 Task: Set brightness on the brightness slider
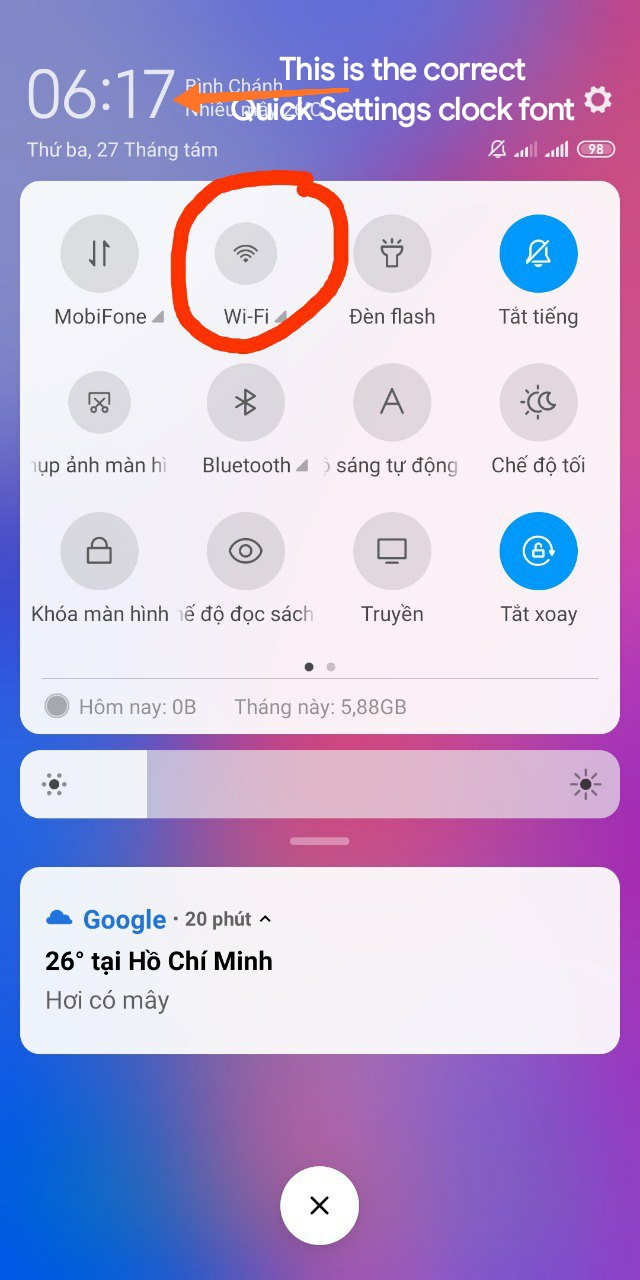[320, 785]
